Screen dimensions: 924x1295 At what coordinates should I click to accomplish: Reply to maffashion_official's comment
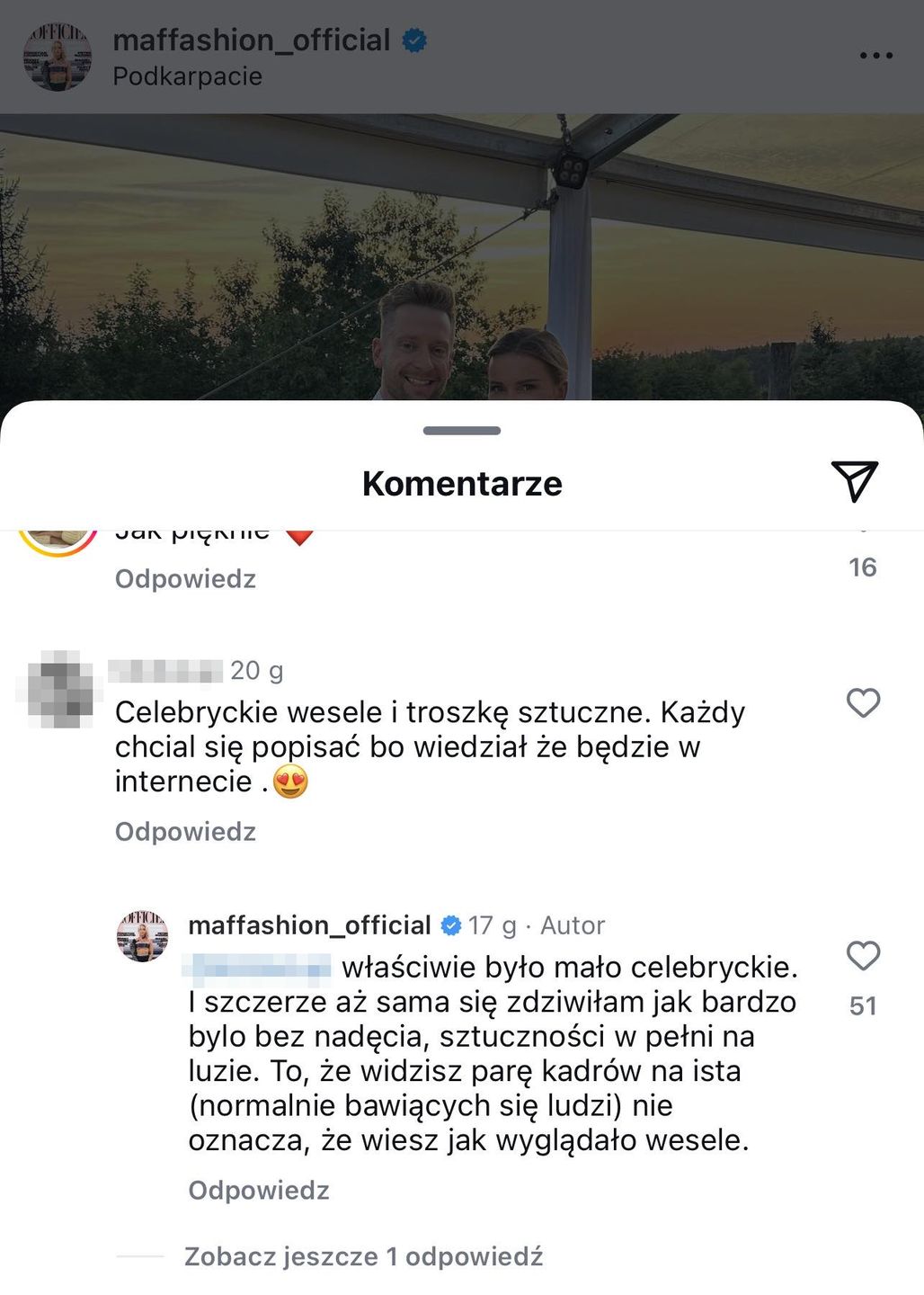click(259, 1190)
